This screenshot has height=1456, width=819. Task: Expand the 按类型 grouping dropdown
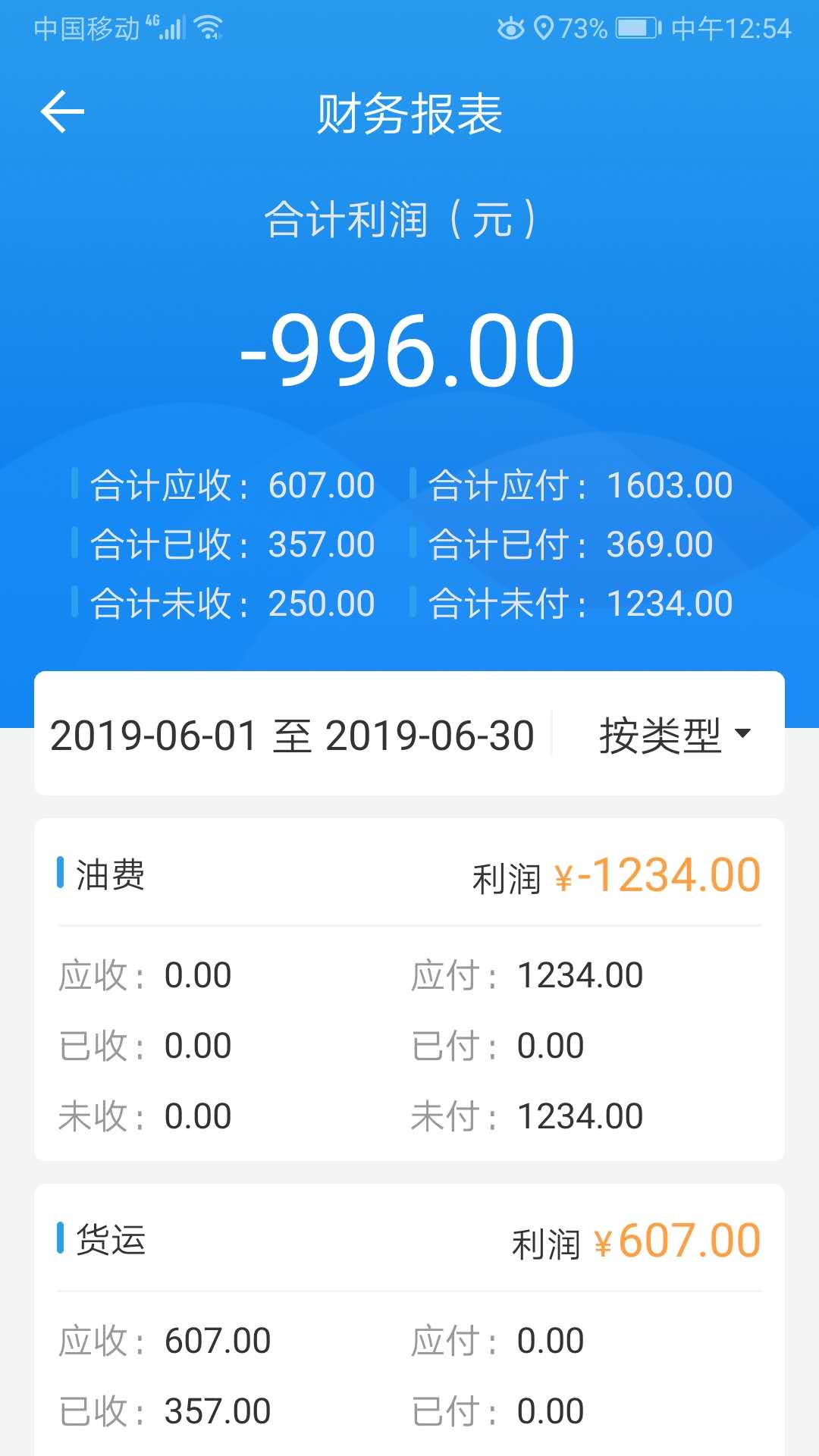pyautogui.click(x=675, y=735)
